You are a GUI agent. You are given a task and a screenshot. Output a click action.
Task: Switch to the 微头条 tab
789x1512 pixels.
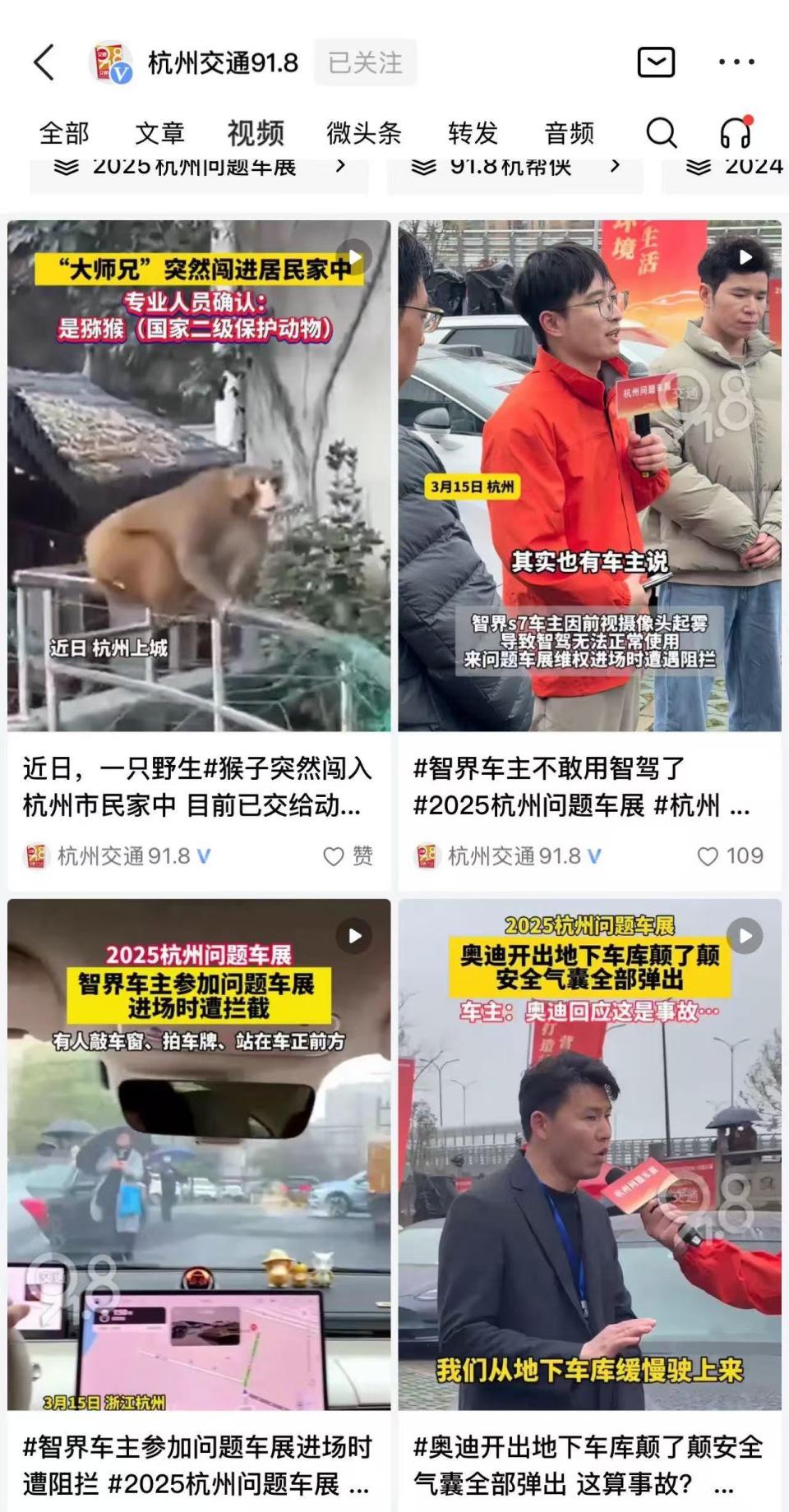click(363, 133)
